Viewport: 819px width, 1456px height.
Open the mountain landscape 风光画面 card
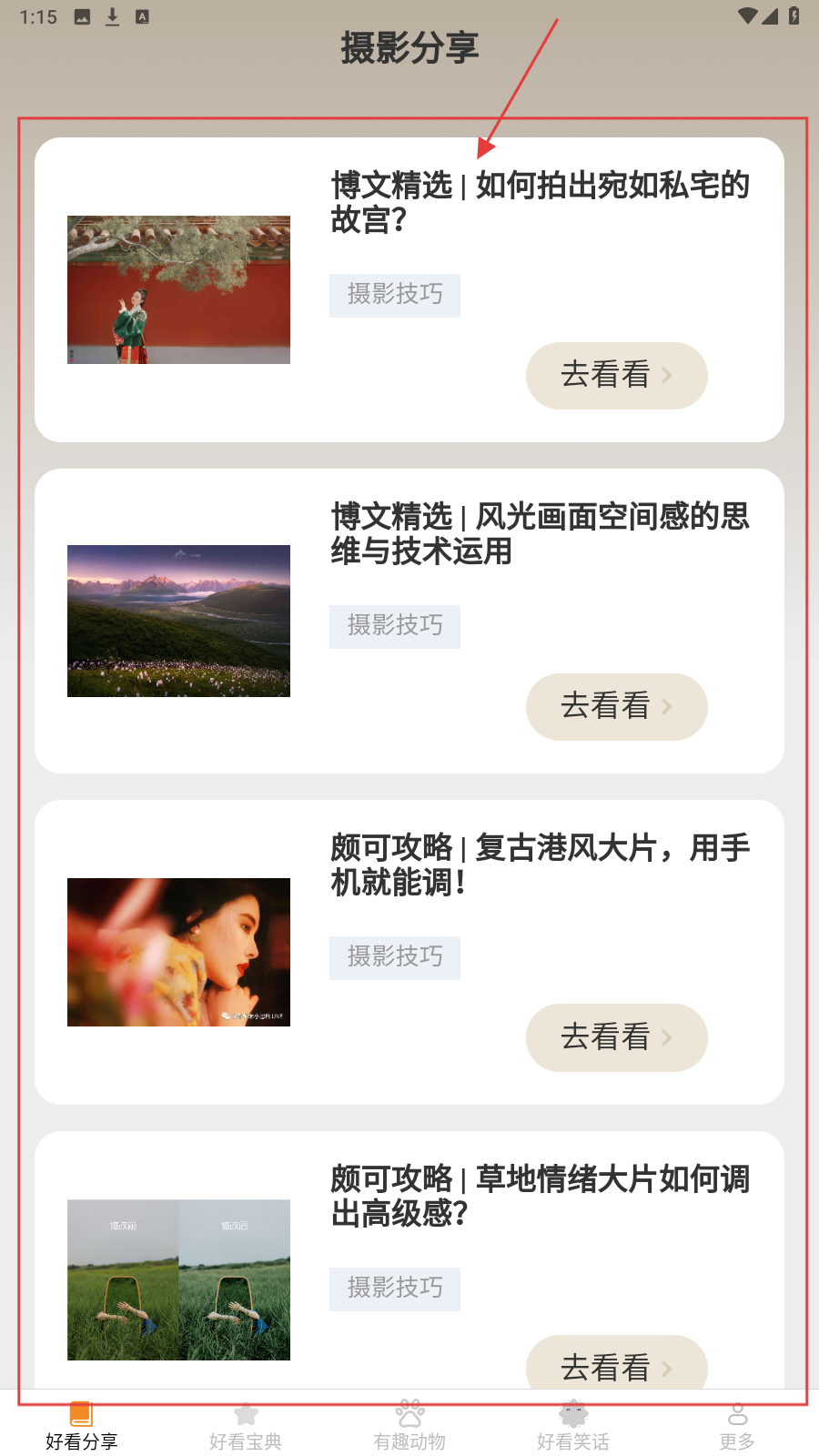point(178,621)
